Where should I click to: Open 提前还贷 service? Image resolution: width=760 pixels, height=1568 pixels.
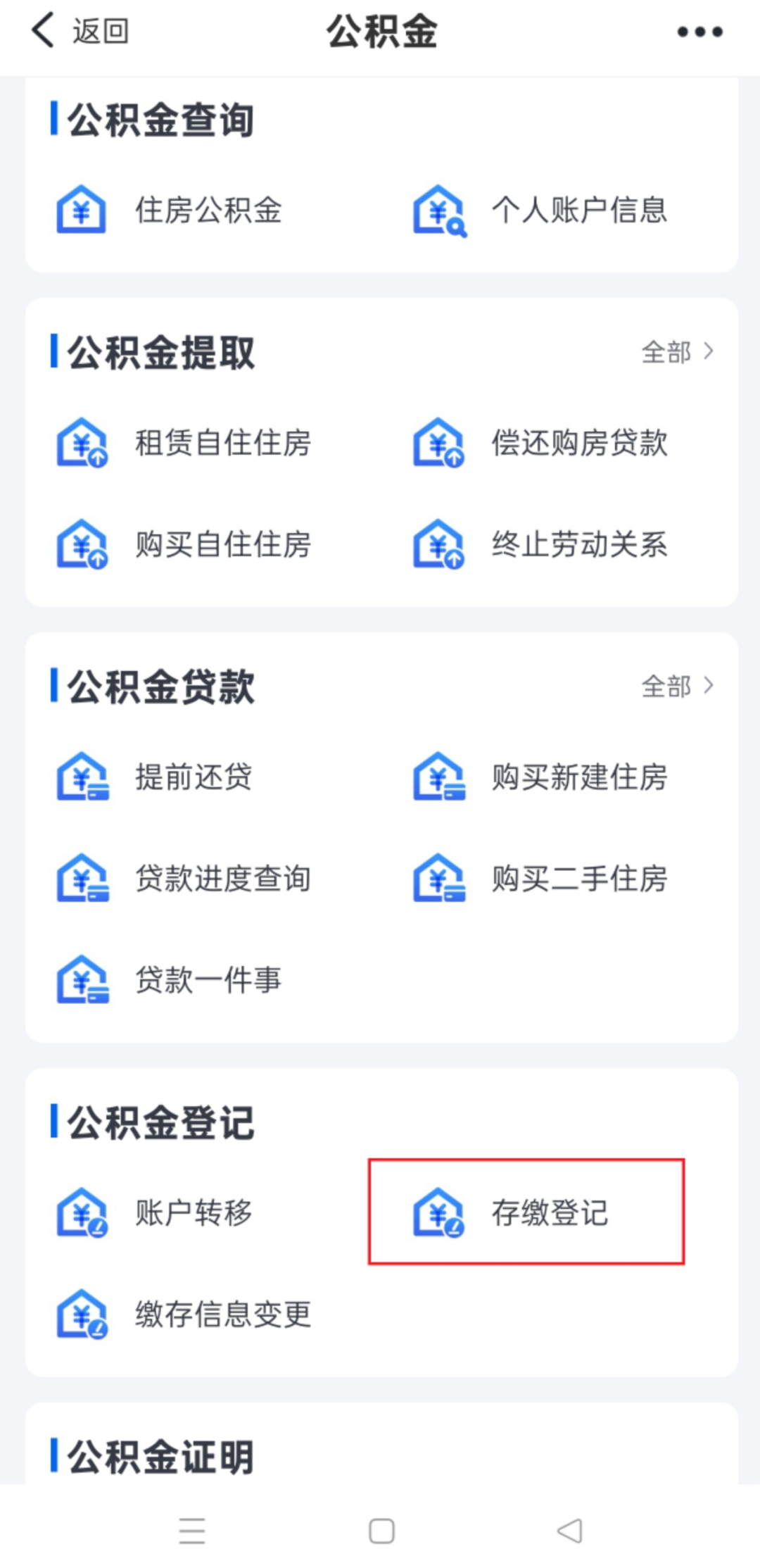(x=155, y=777)
